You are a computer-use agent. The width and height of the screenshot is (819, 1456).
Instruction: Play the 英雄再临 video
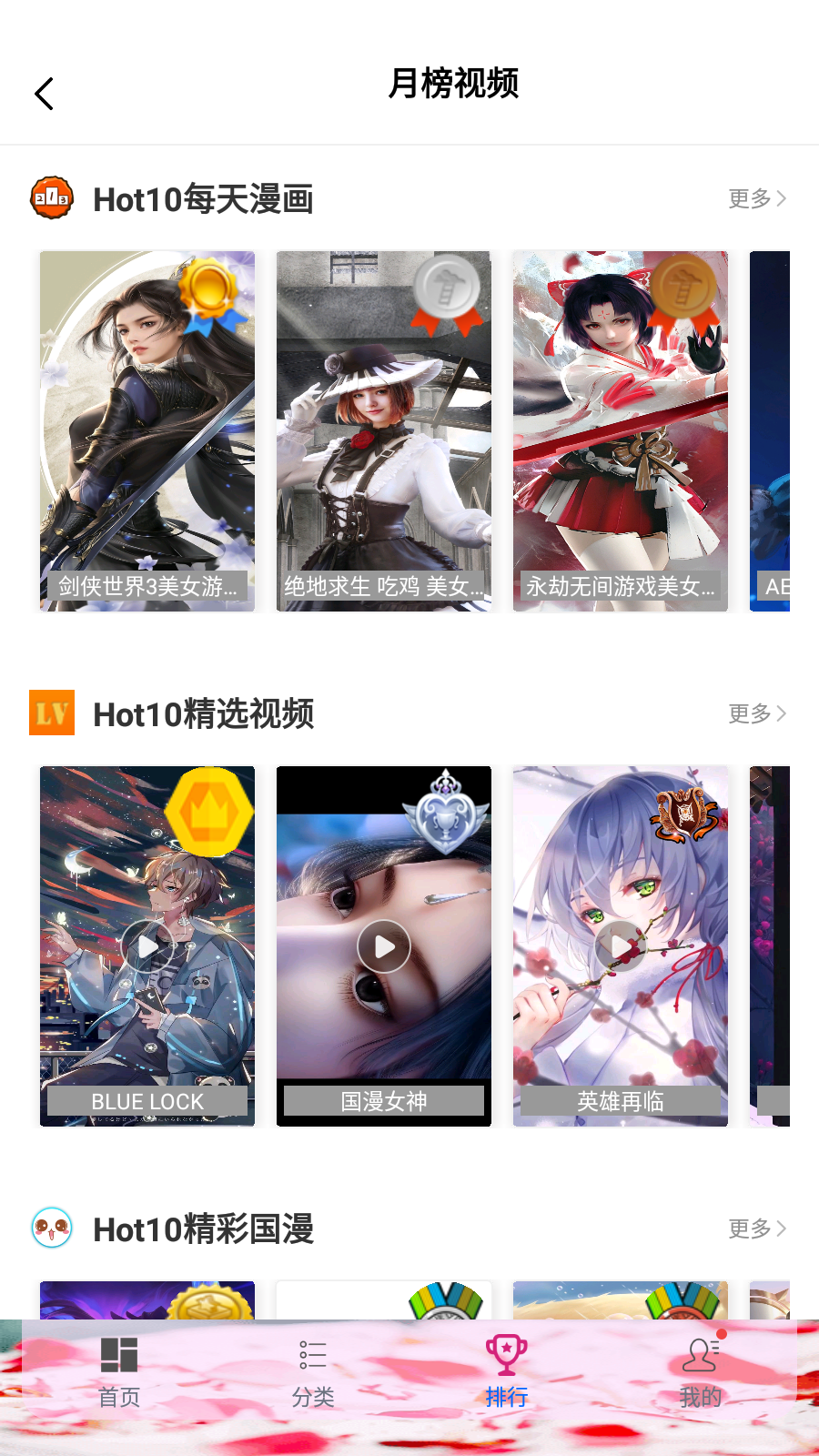pos(620,946)
